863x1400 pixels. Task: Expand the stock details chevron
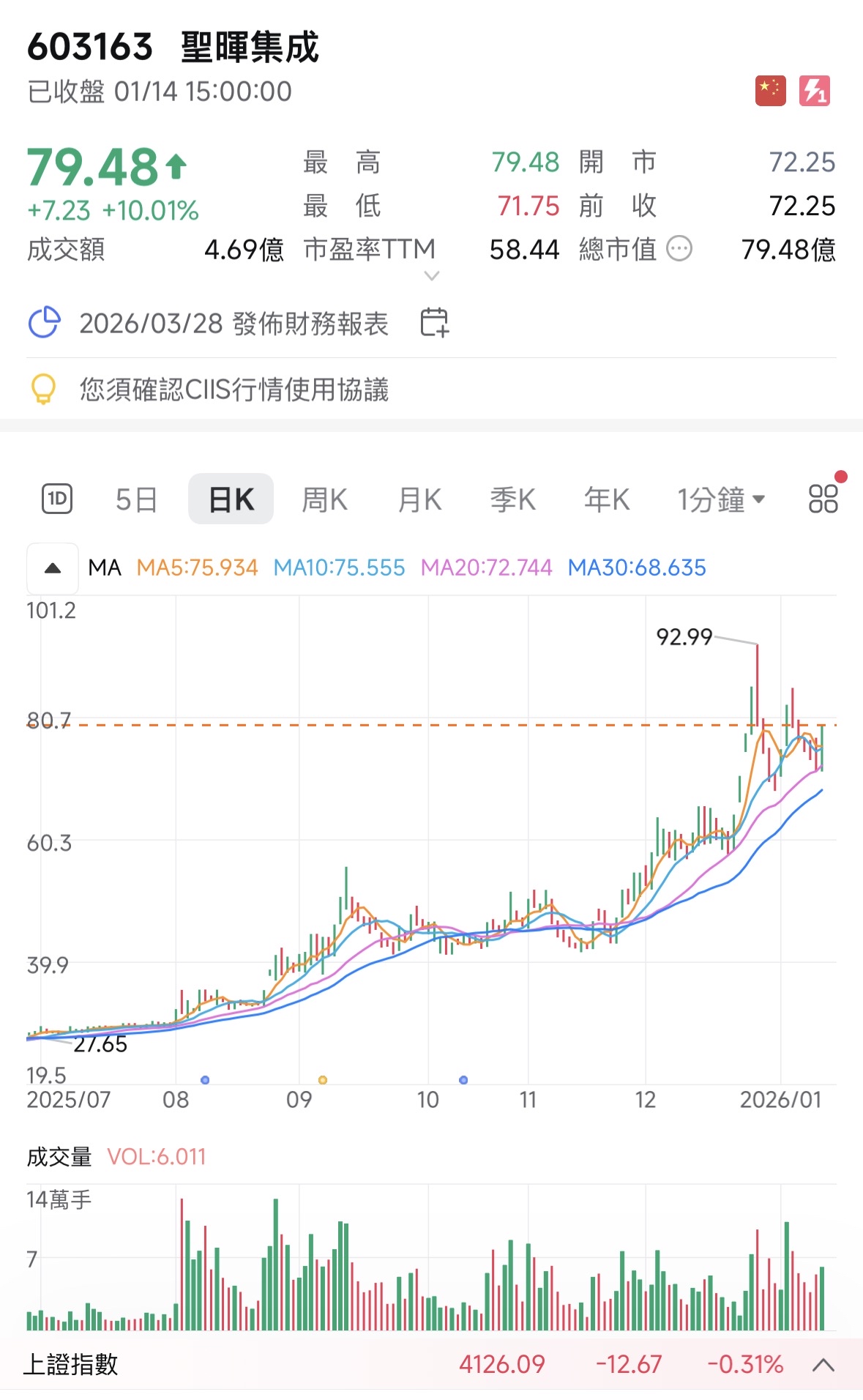coord(432,276)
